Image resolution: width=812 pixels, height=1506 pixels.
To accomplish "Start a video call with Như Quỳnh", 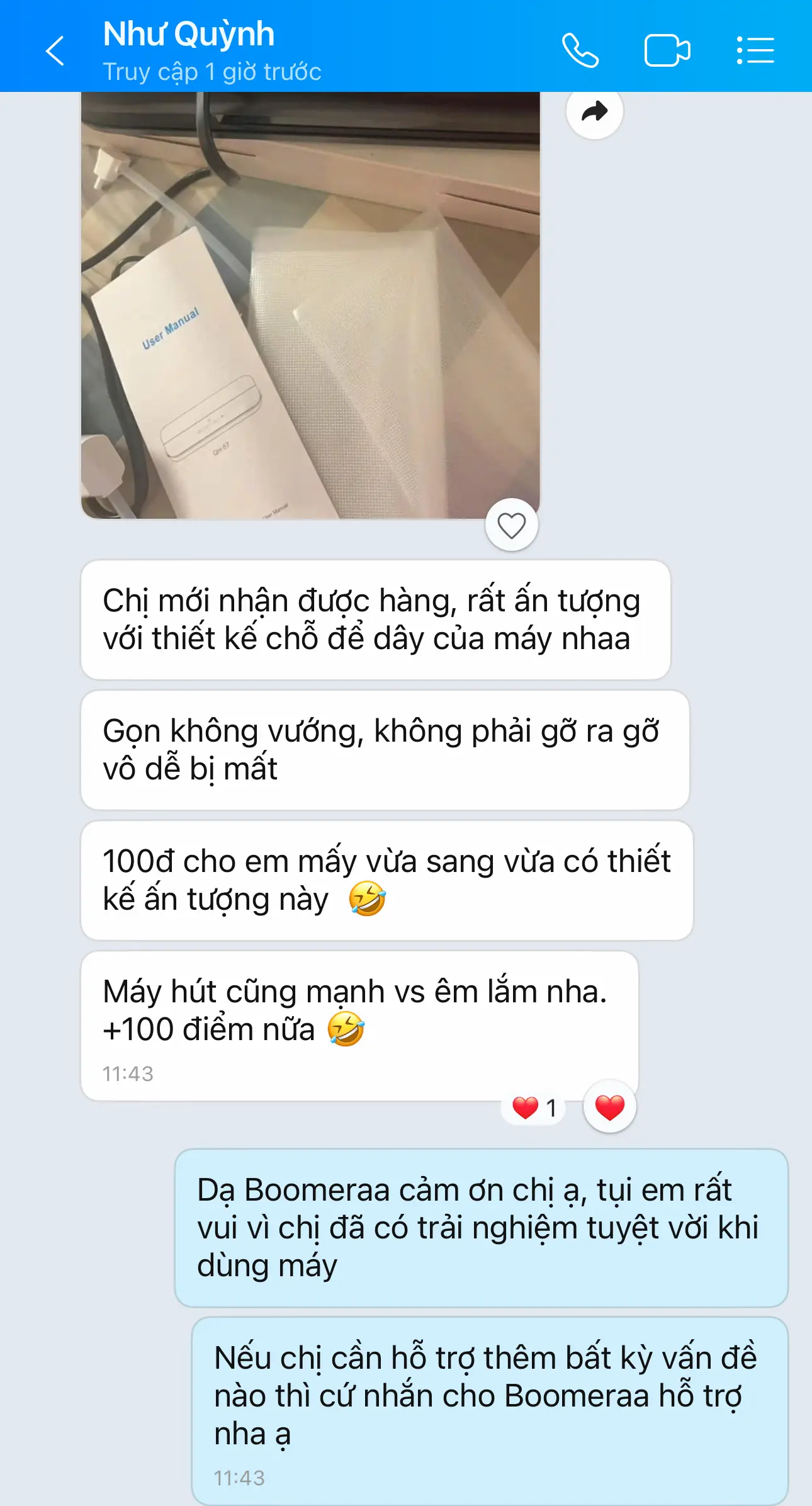I will 667,50.
